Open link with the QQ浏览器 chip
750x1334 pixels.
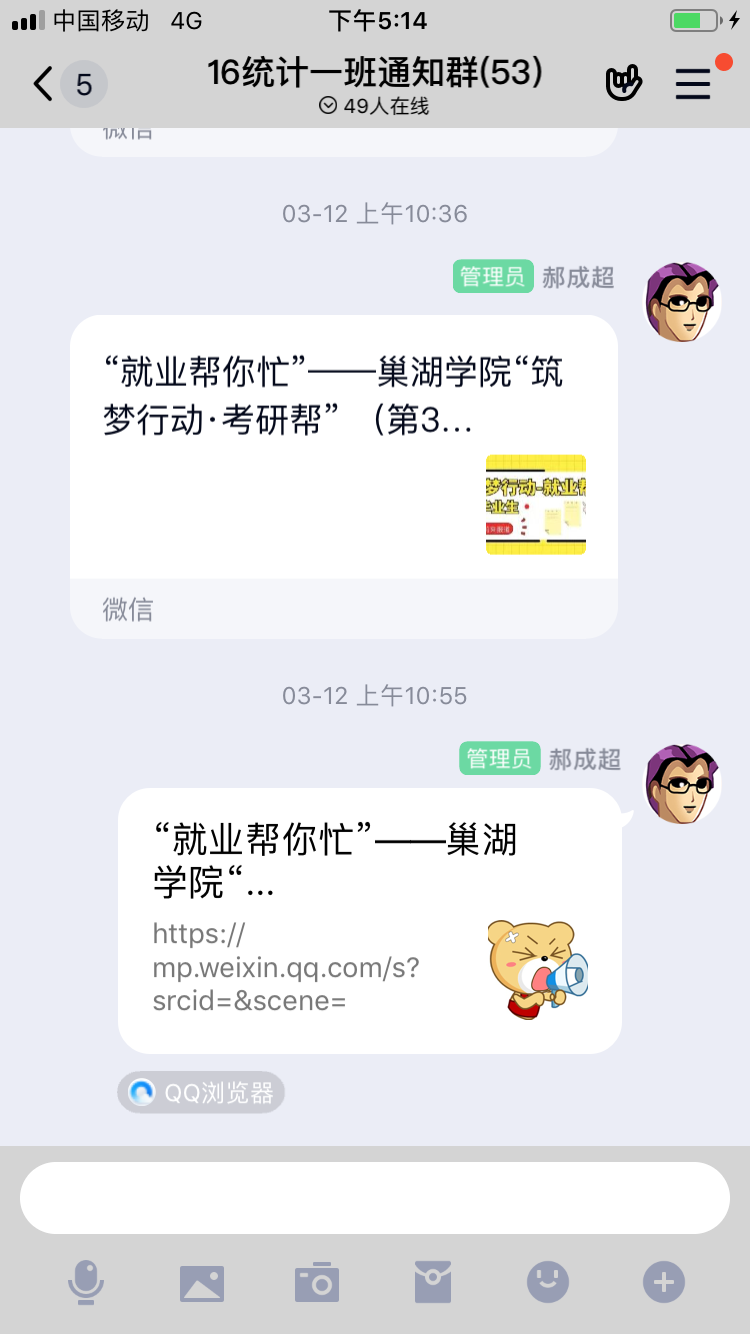(x=201, y=1093)
